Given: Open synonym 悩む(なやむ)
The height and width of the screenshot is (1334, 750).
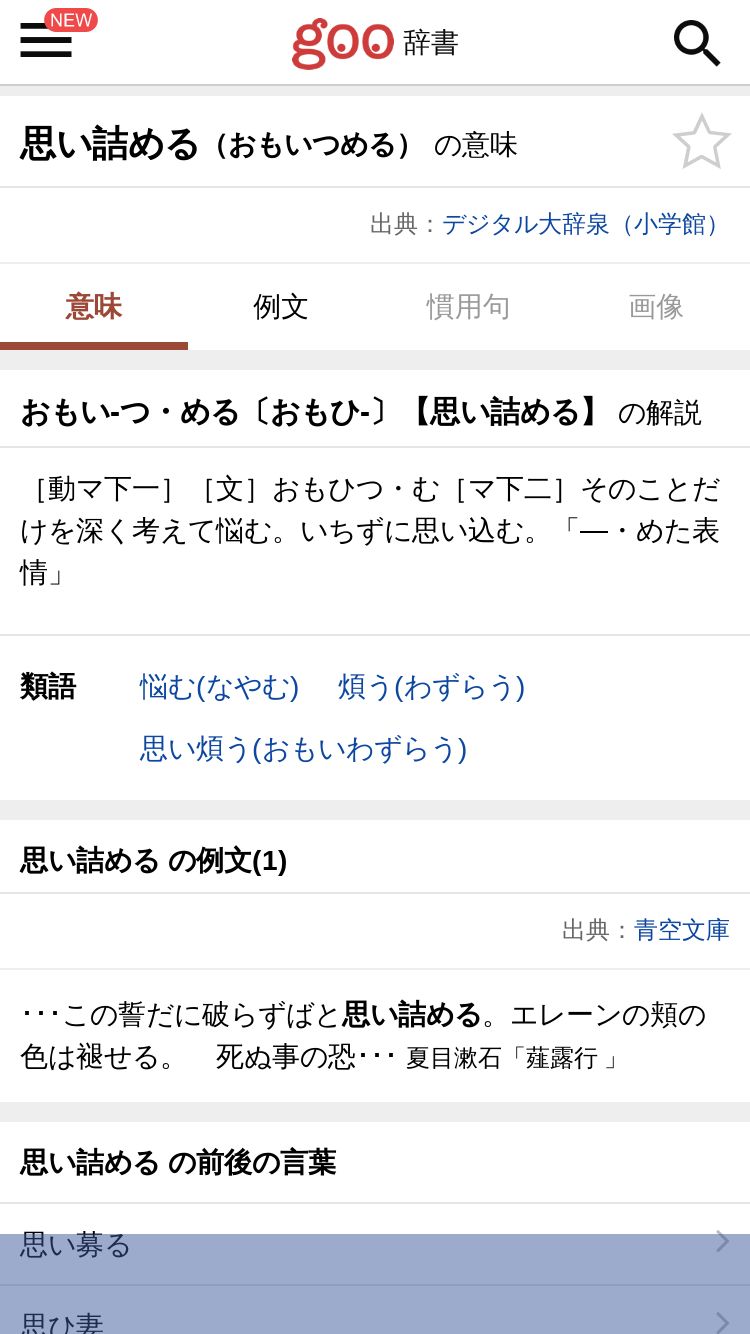Looking at the screenshot, I should pyautogui.click(x=220, y=687).
